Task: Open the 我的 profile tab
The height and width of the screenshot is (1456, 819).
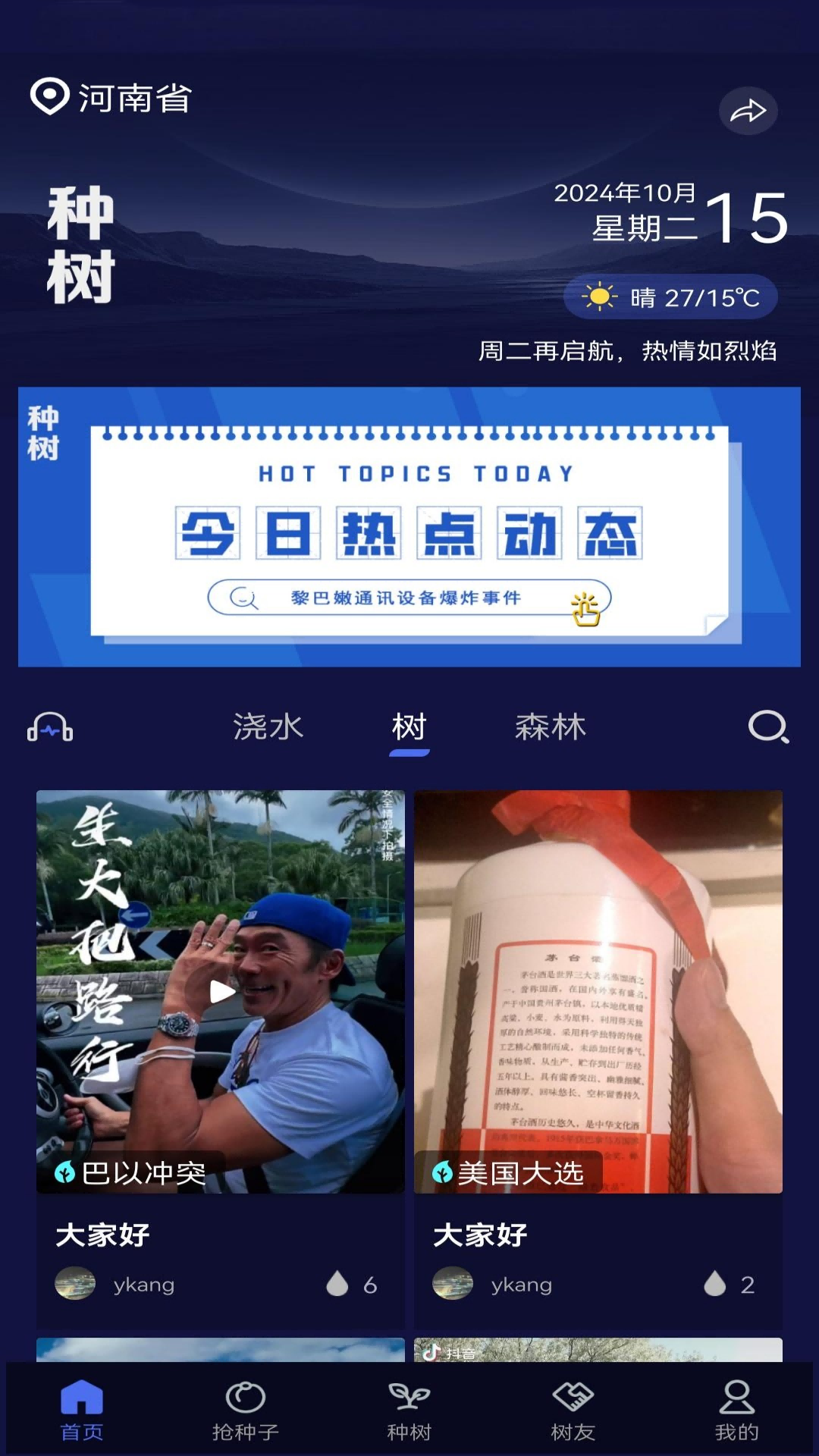Action: coord(736,1410)
